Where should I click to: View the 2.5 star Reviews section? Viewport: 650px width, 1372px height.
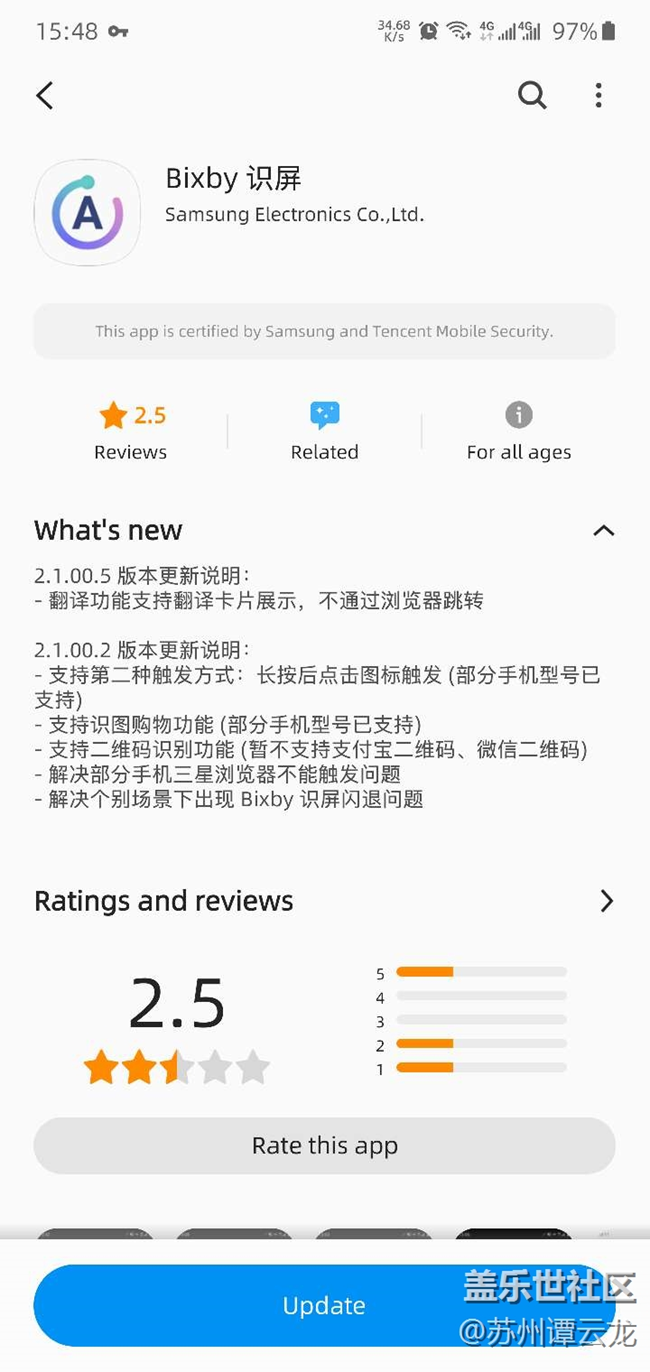pos(131,432)
